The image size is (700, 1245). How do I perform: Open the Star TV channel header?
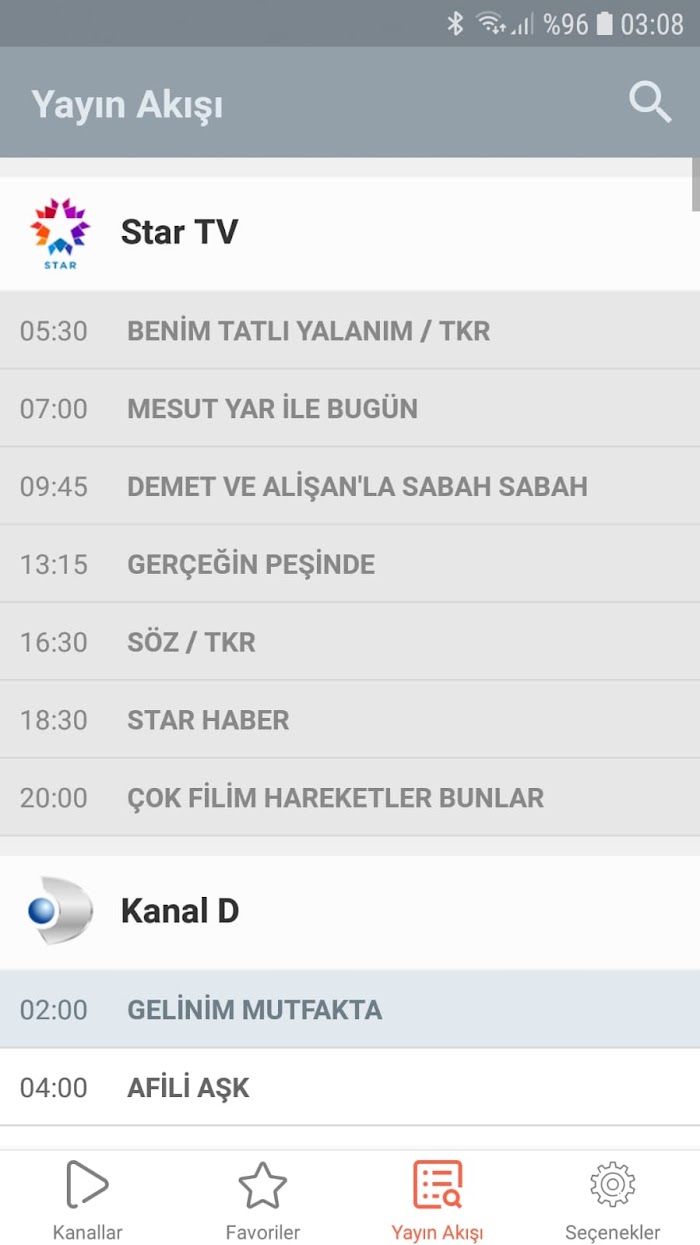pos(350,233)
